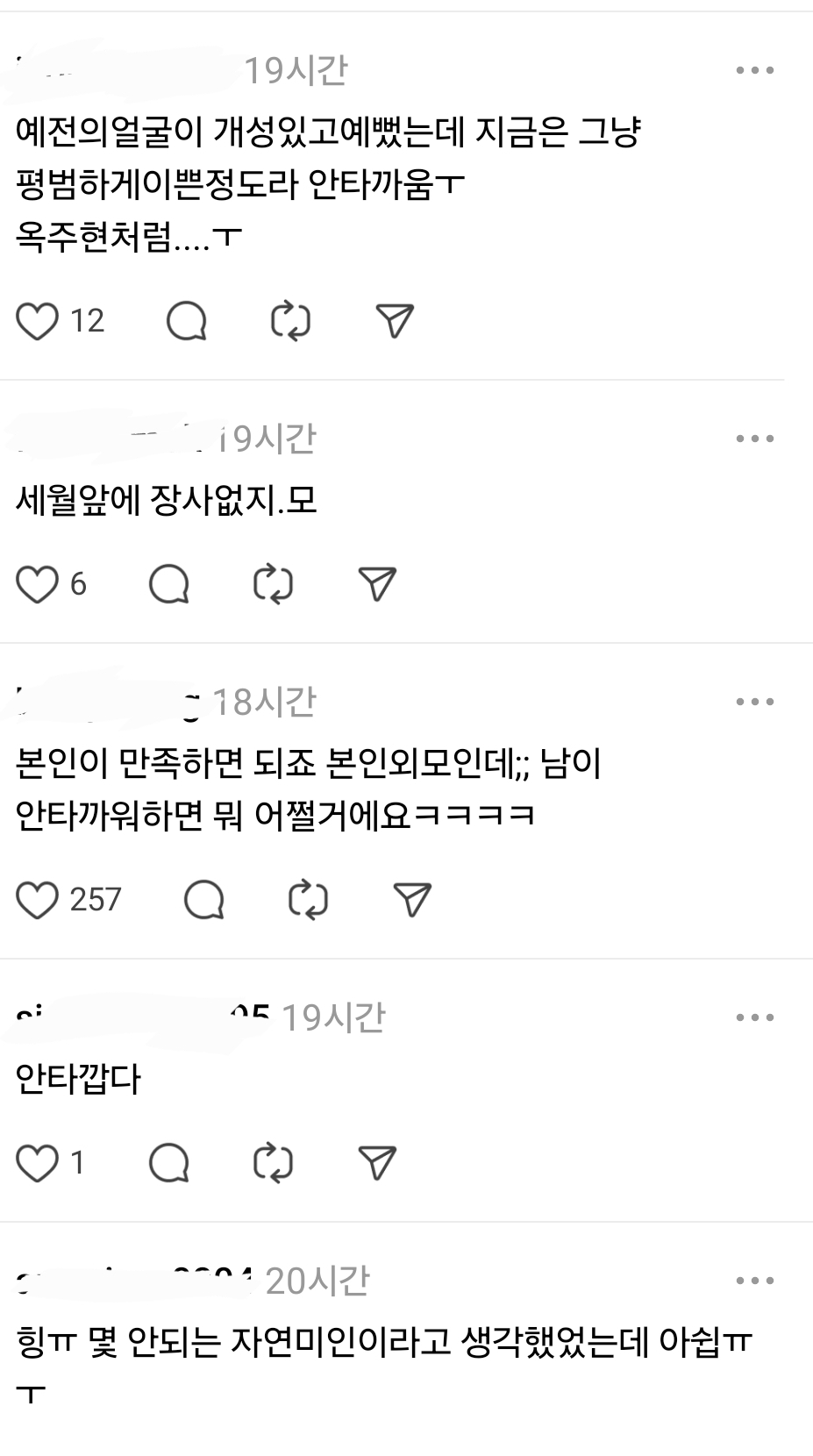
Task: Open more options for the 자연미인 comment
Action: tap(754, 1281)
